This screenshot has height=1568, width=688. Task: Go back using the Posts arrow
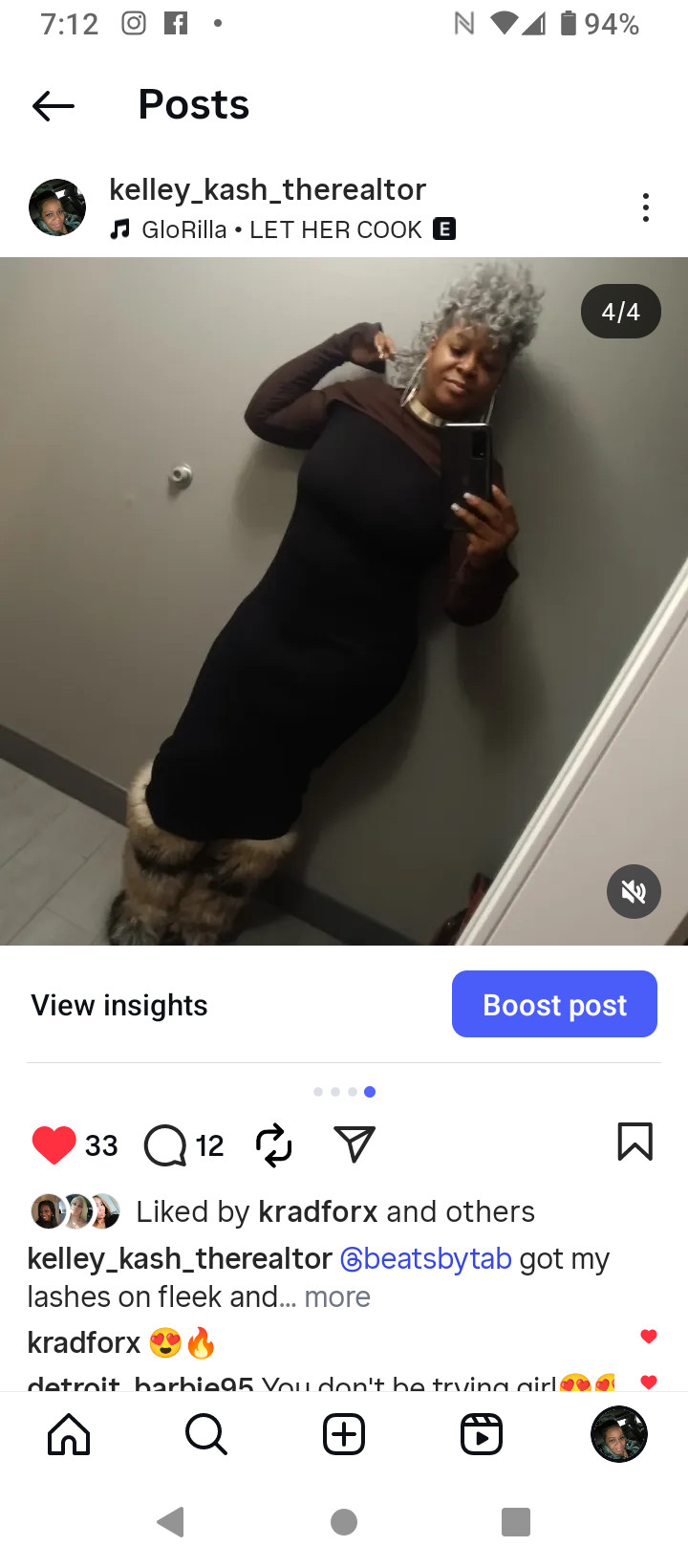(54, 105)
